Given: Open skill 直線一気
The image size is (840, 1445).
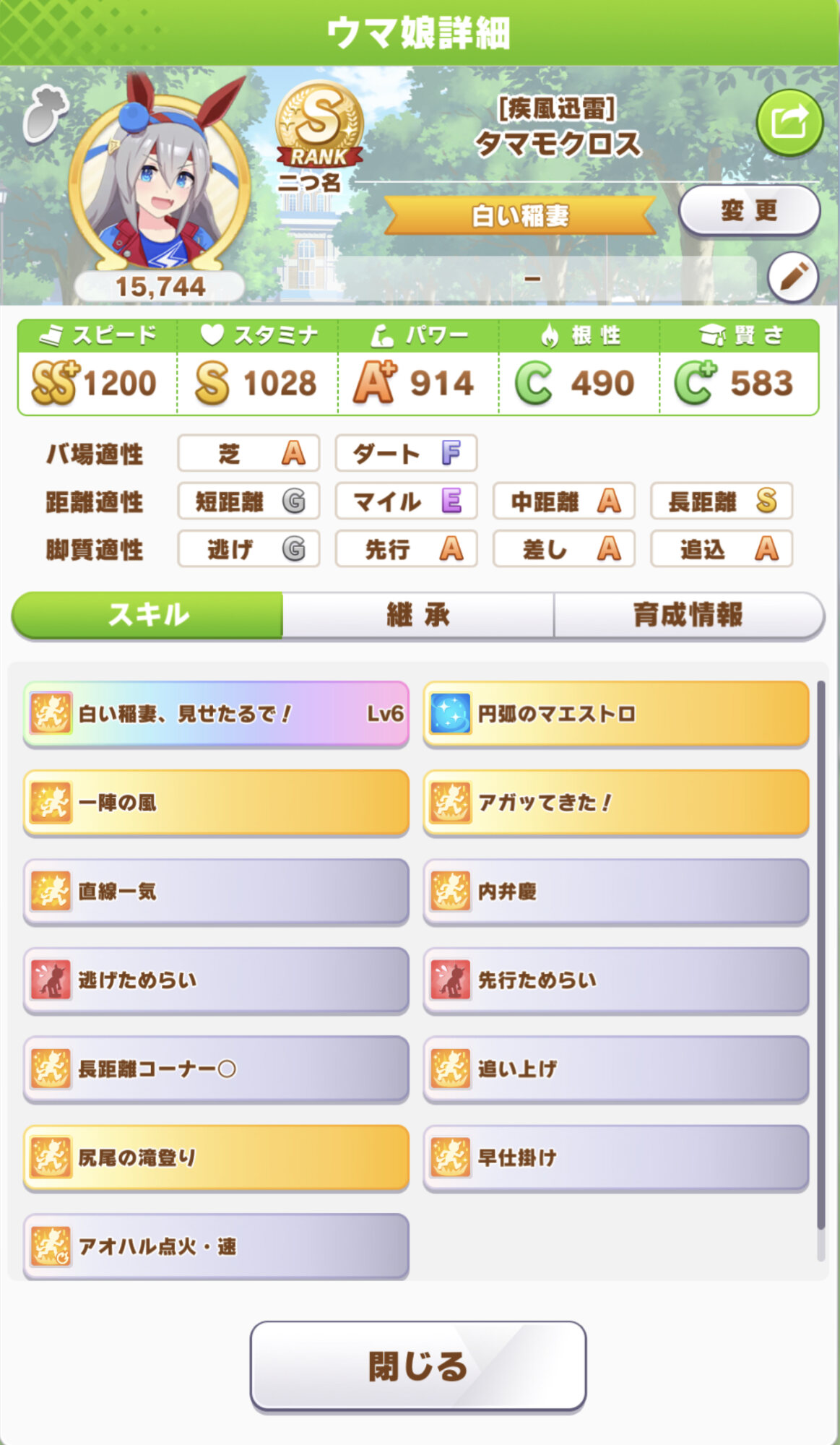Looking at the screenshot, I should (x=216, y=891).
